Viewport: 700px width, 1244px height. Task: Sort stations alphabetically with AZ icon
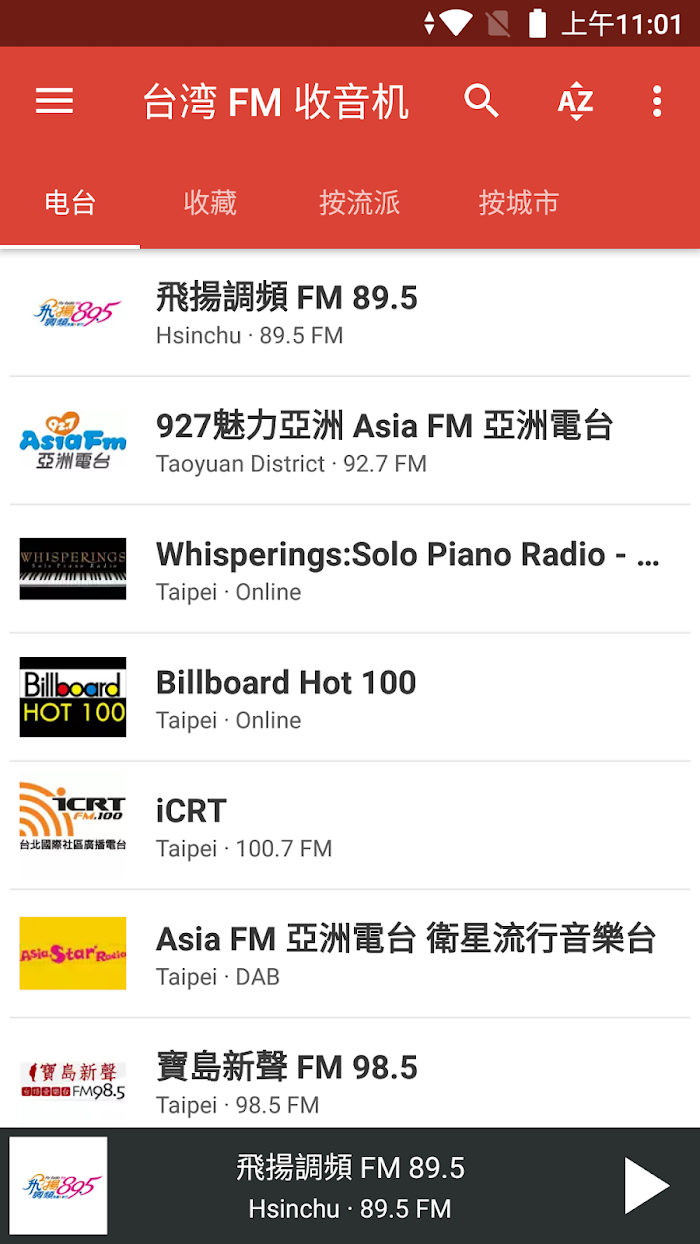click(575, 101)
